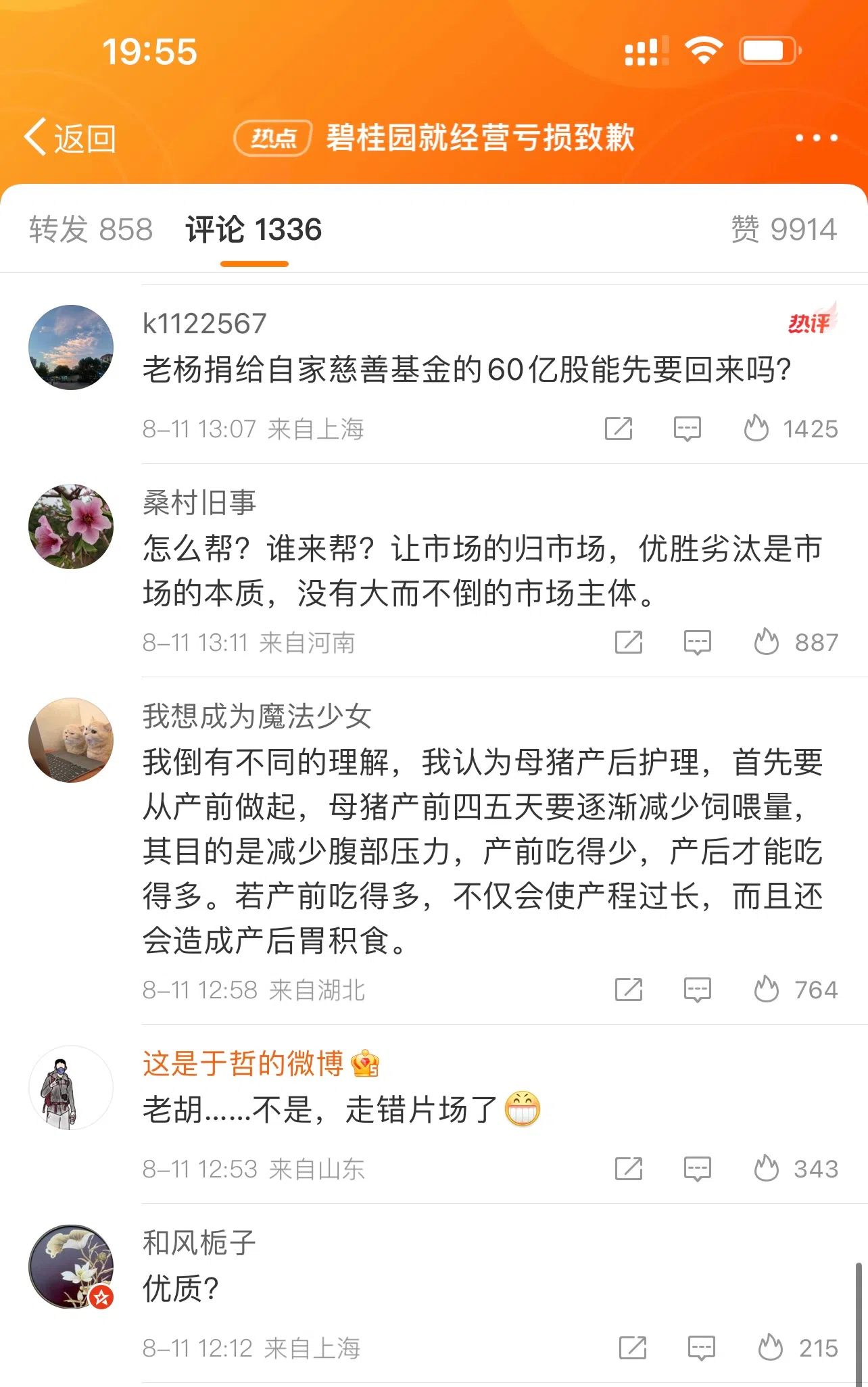Screen dimensions: 868x1387
Task: View 我想成为魔法少女's avatar profile
Action: [71, 740]
